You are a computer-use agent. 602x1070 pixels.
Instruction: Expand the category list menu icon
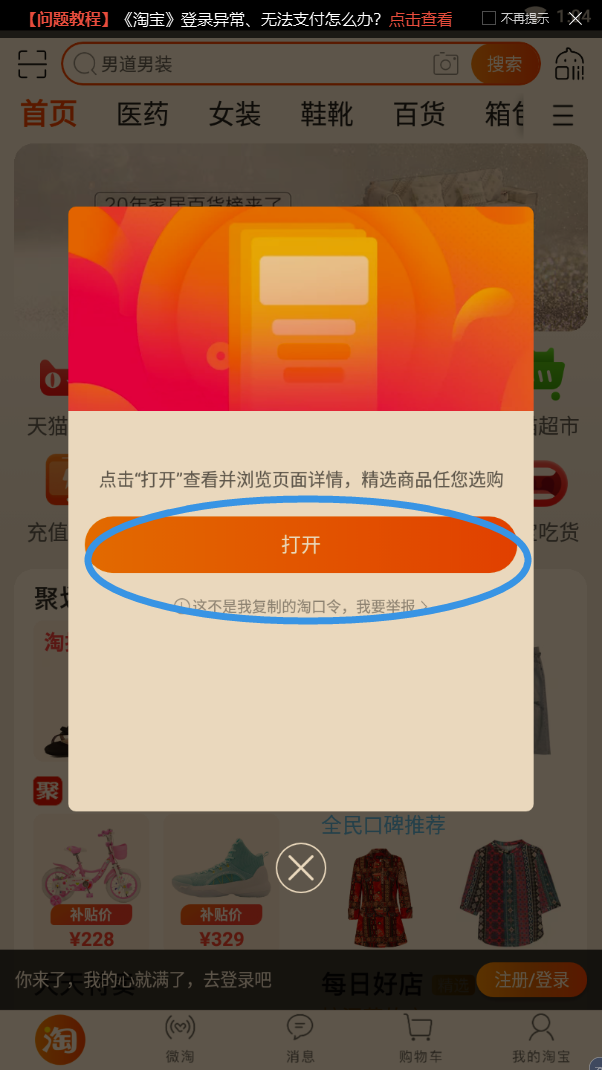tap(563, 114)
